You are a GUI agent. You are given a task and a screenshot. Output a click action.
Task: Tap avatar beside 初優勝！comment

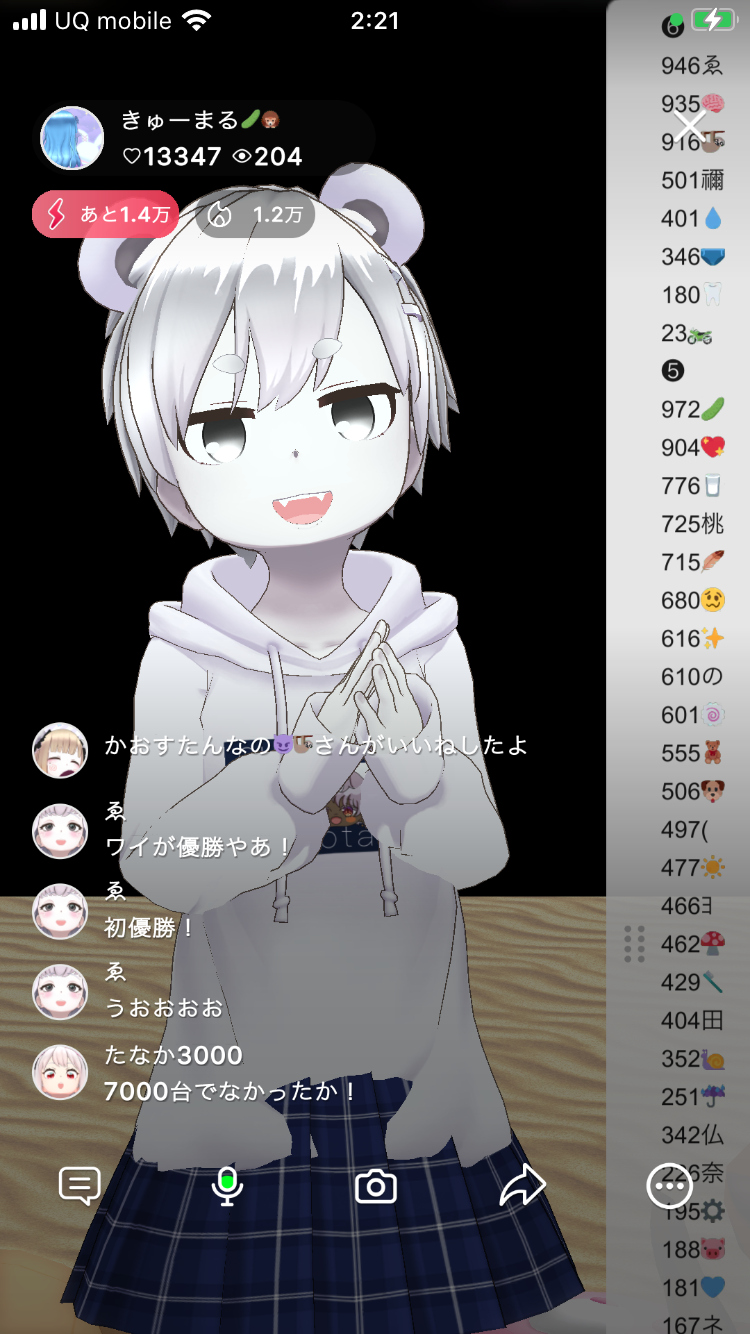pyautogui.click(x=60, y=911)
